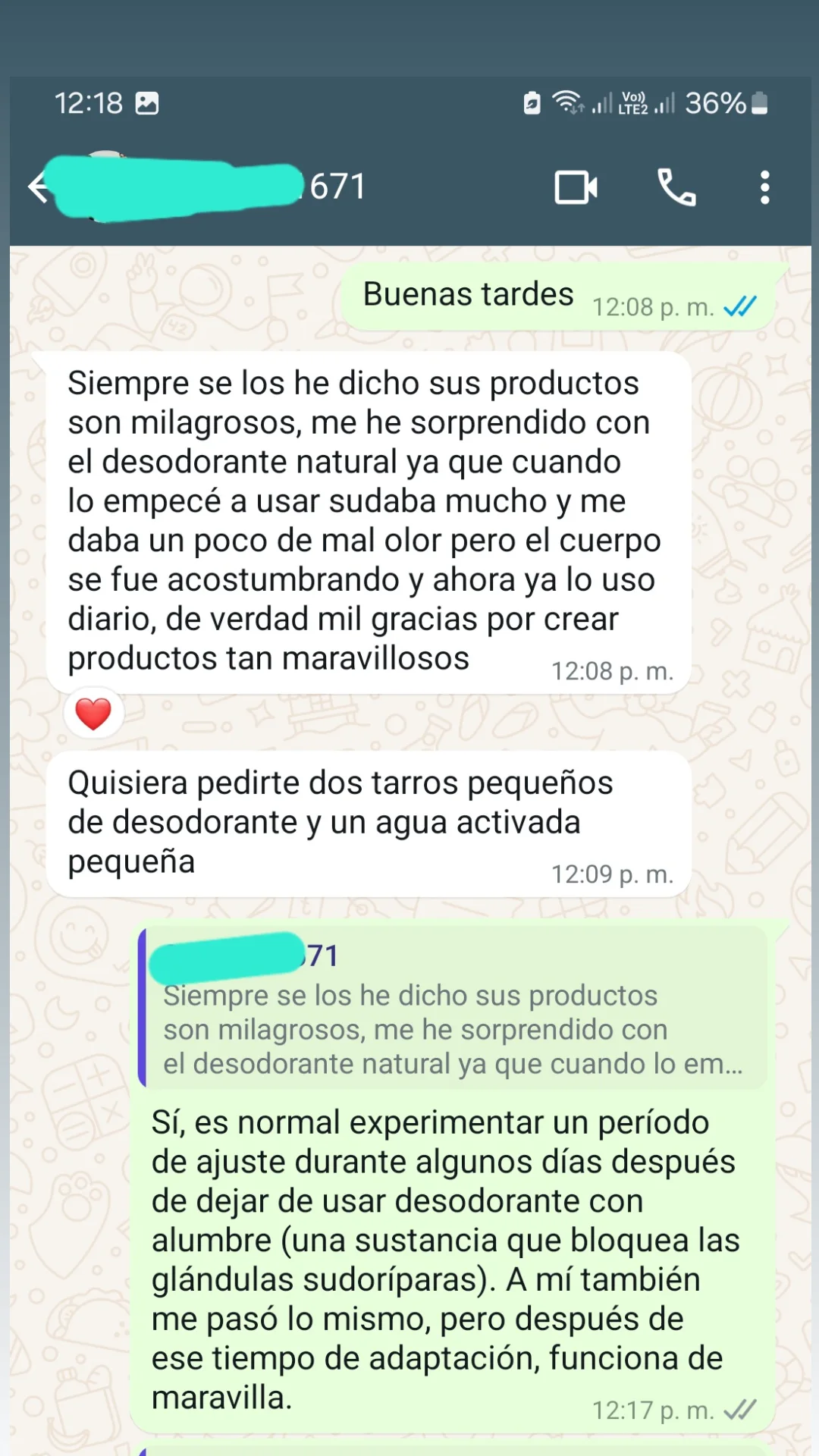Start a video call with this contact
This screenshot has width=819, height=1456.
[576, 187]
